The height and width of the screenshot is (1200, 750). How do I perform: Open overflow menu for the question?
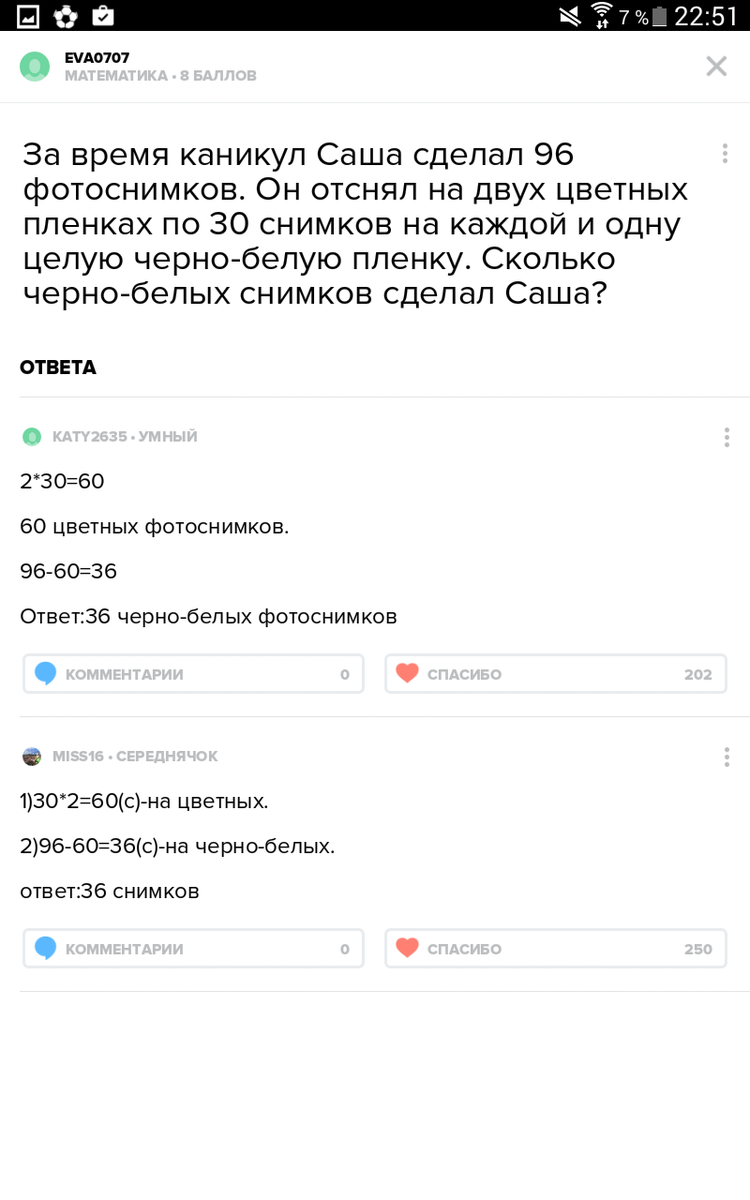coord(724,153)
